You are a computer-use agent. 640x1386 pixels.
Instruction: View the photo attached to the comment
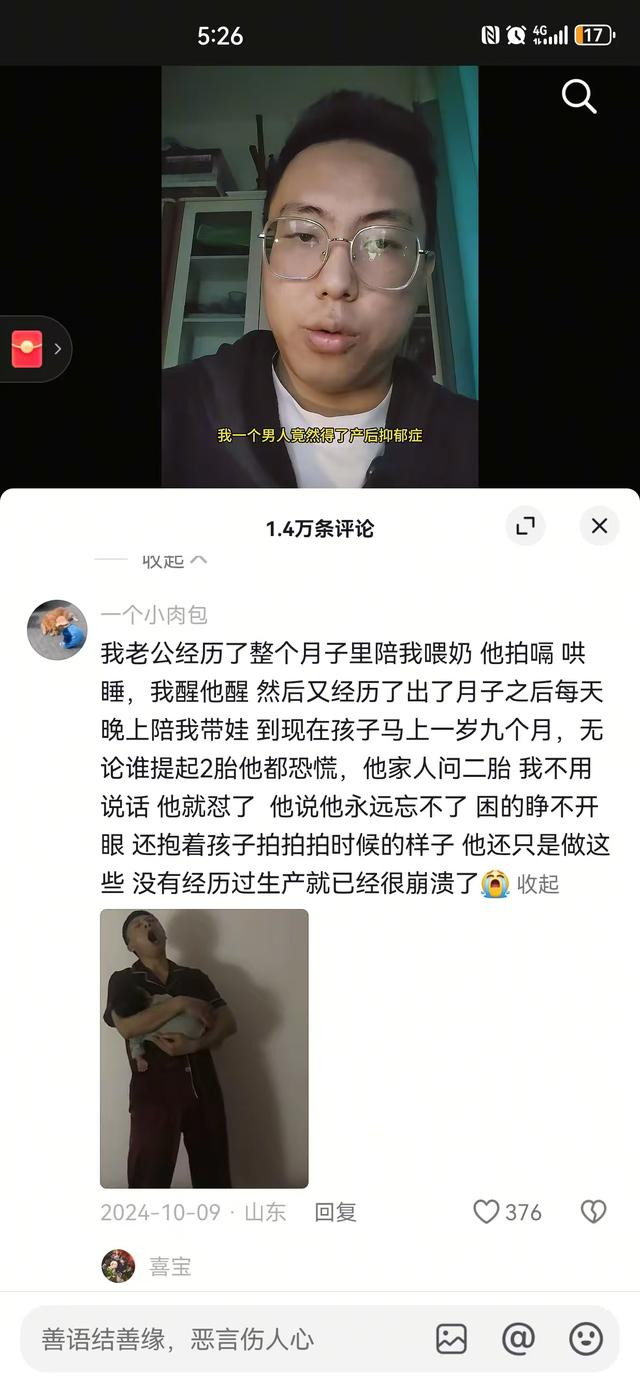coord(204,1048)
